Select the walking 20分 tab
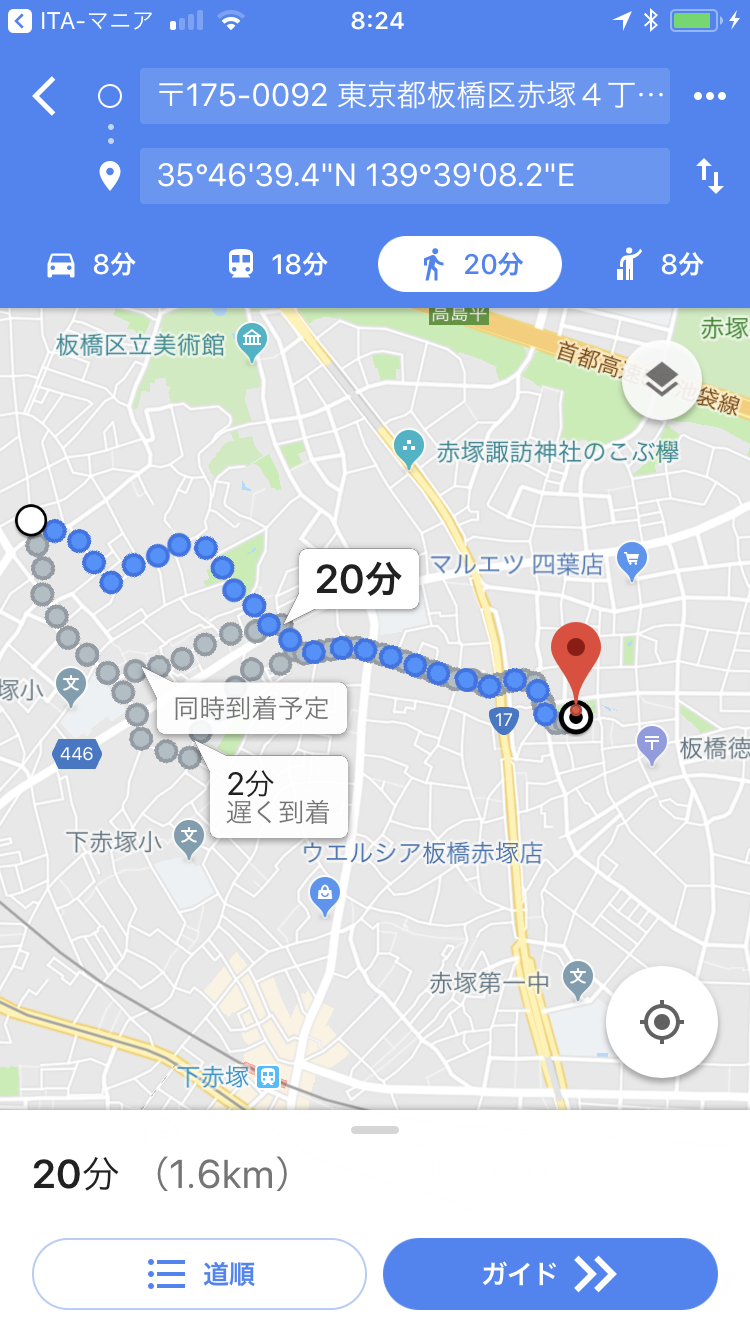 [x=469, y=264]
